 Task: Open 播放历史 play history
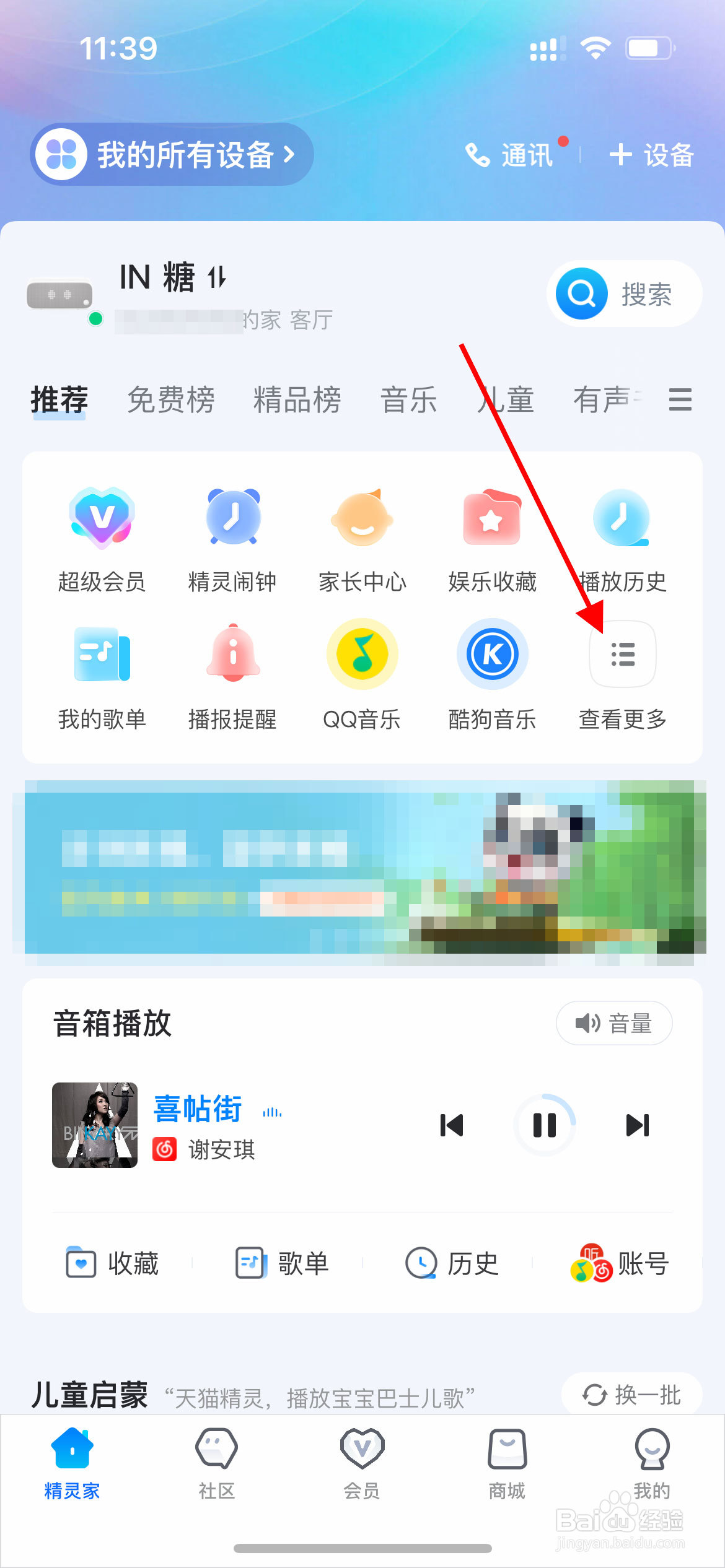click(x=622, y=538)
